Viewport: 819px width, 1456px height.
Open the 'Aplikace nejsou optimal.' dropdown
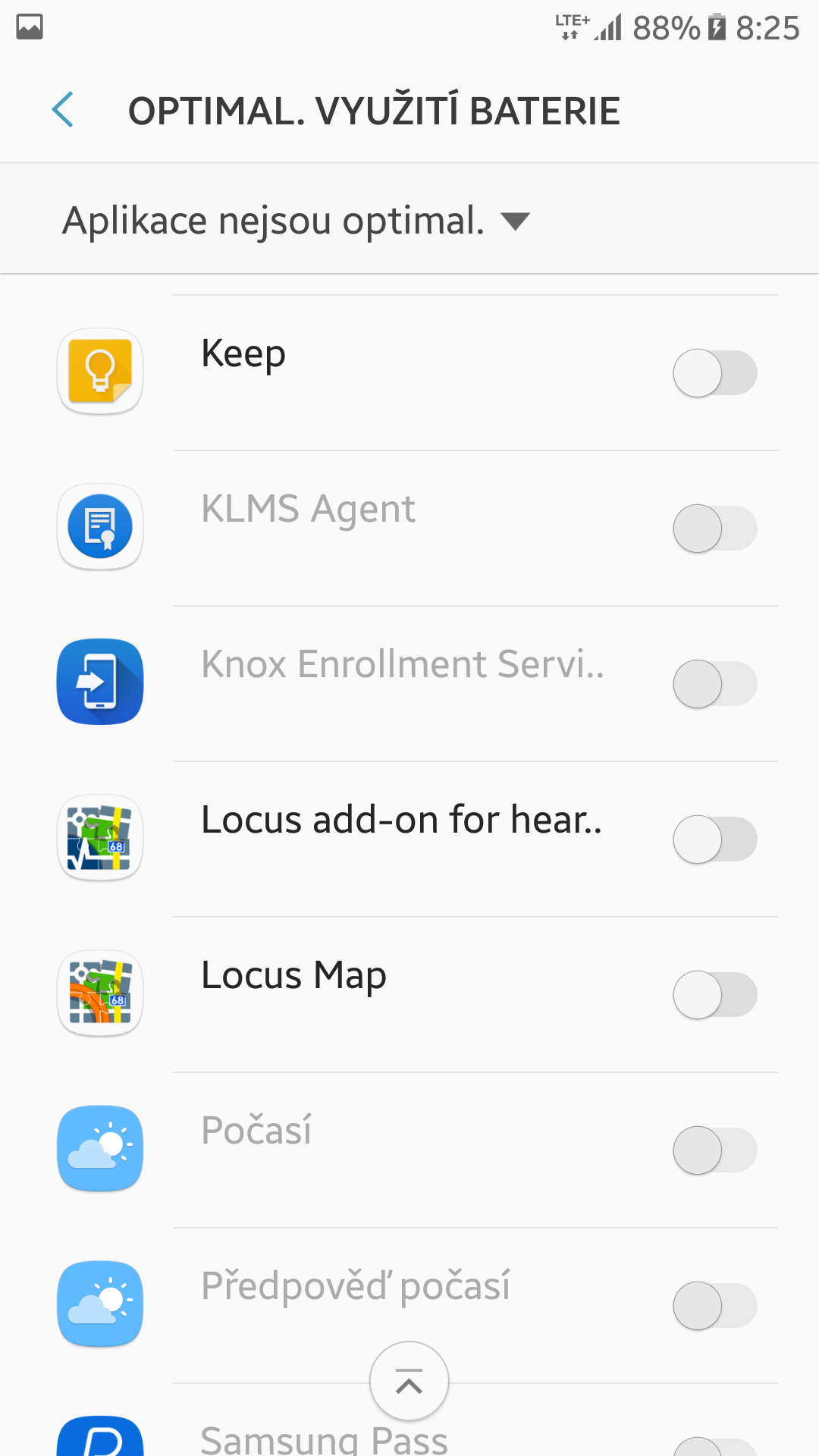pos(296,221)
